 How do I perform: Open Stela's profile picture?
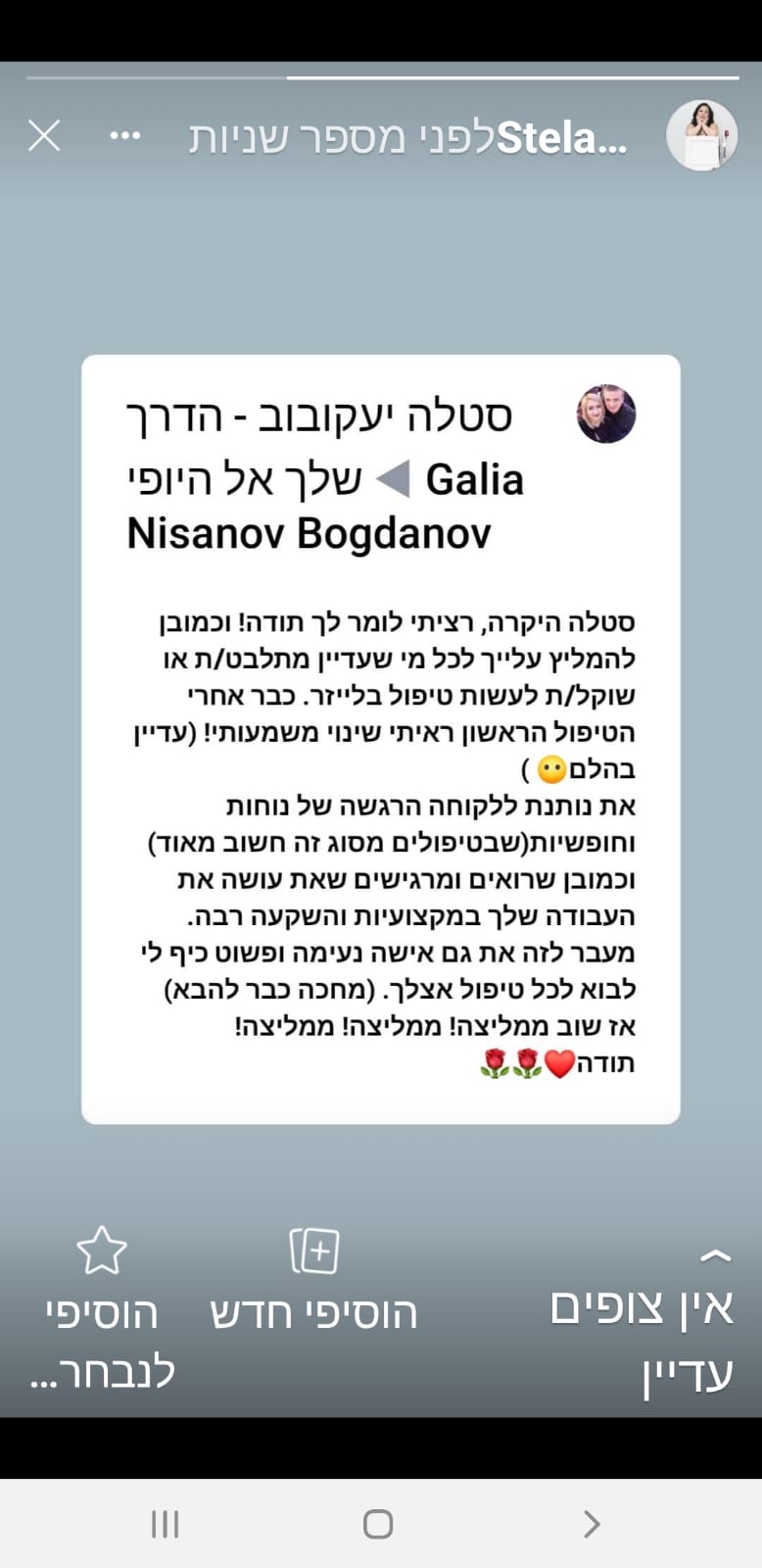point(702,135)
